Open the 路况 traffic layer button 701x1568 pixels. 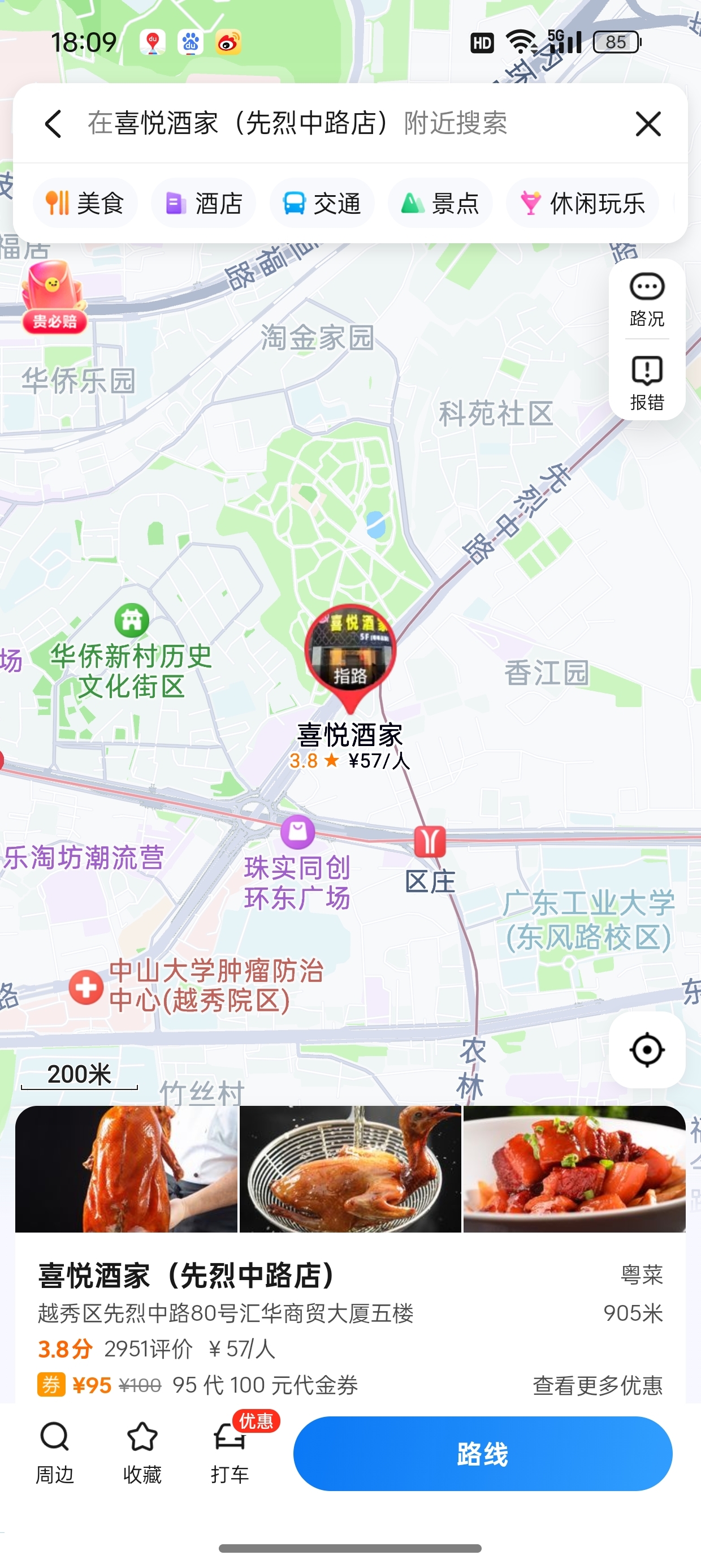click(x=647, y=300)
